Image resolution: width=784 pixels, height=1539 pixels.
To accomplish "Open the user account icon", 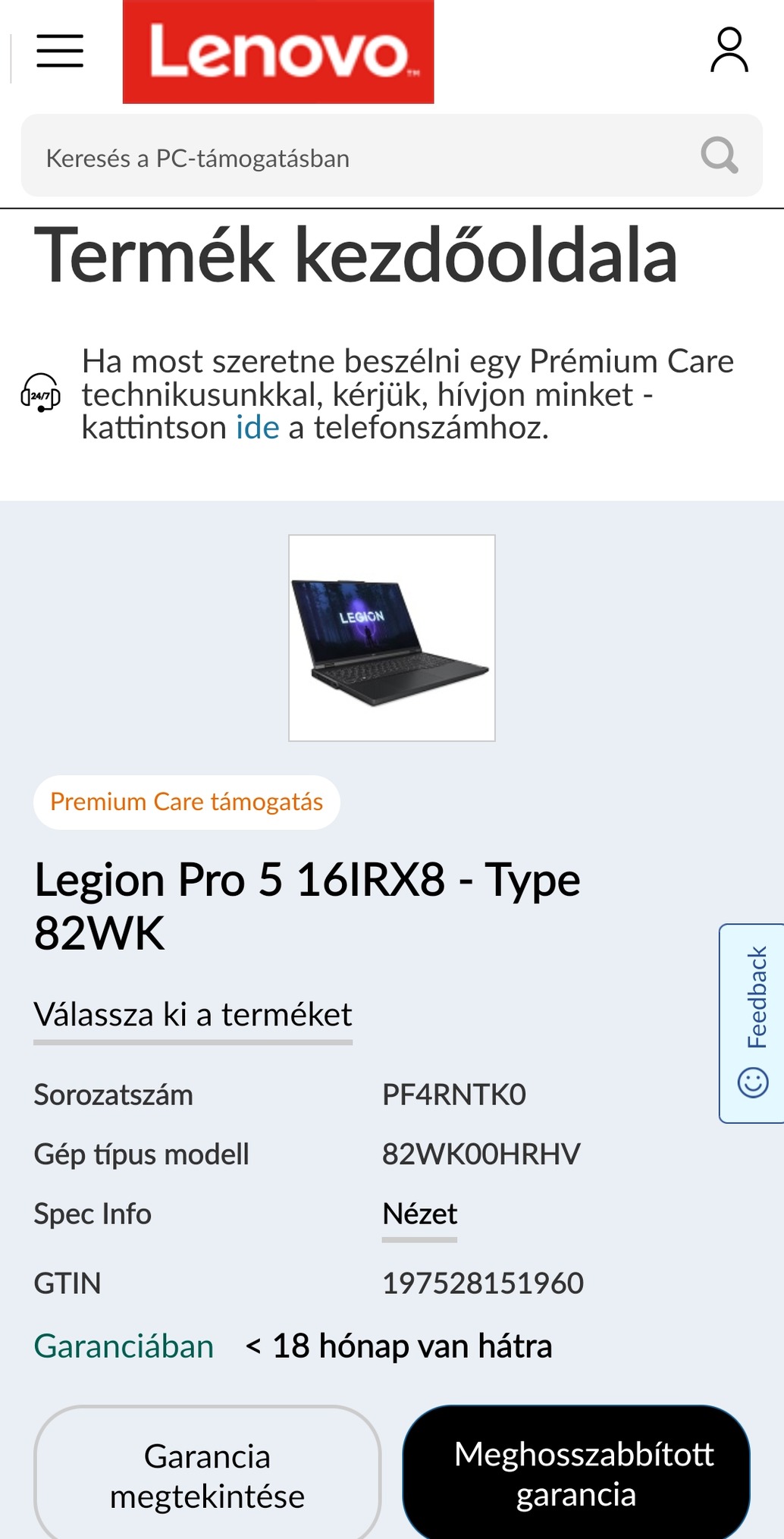I will [729, 50].
